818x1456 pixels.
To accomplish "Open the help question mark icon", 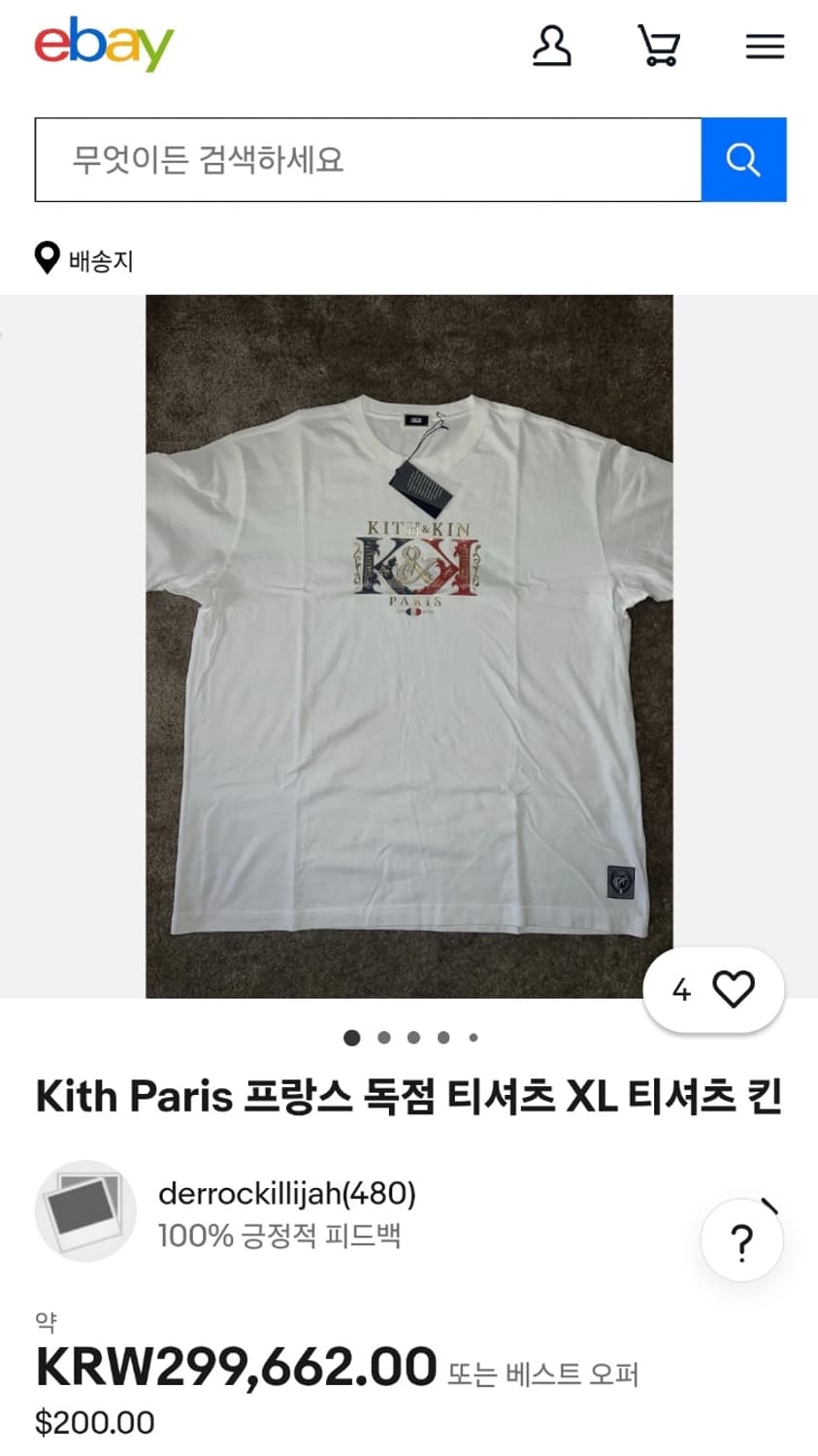I will pyautogui.click(x=742, y=1240).
